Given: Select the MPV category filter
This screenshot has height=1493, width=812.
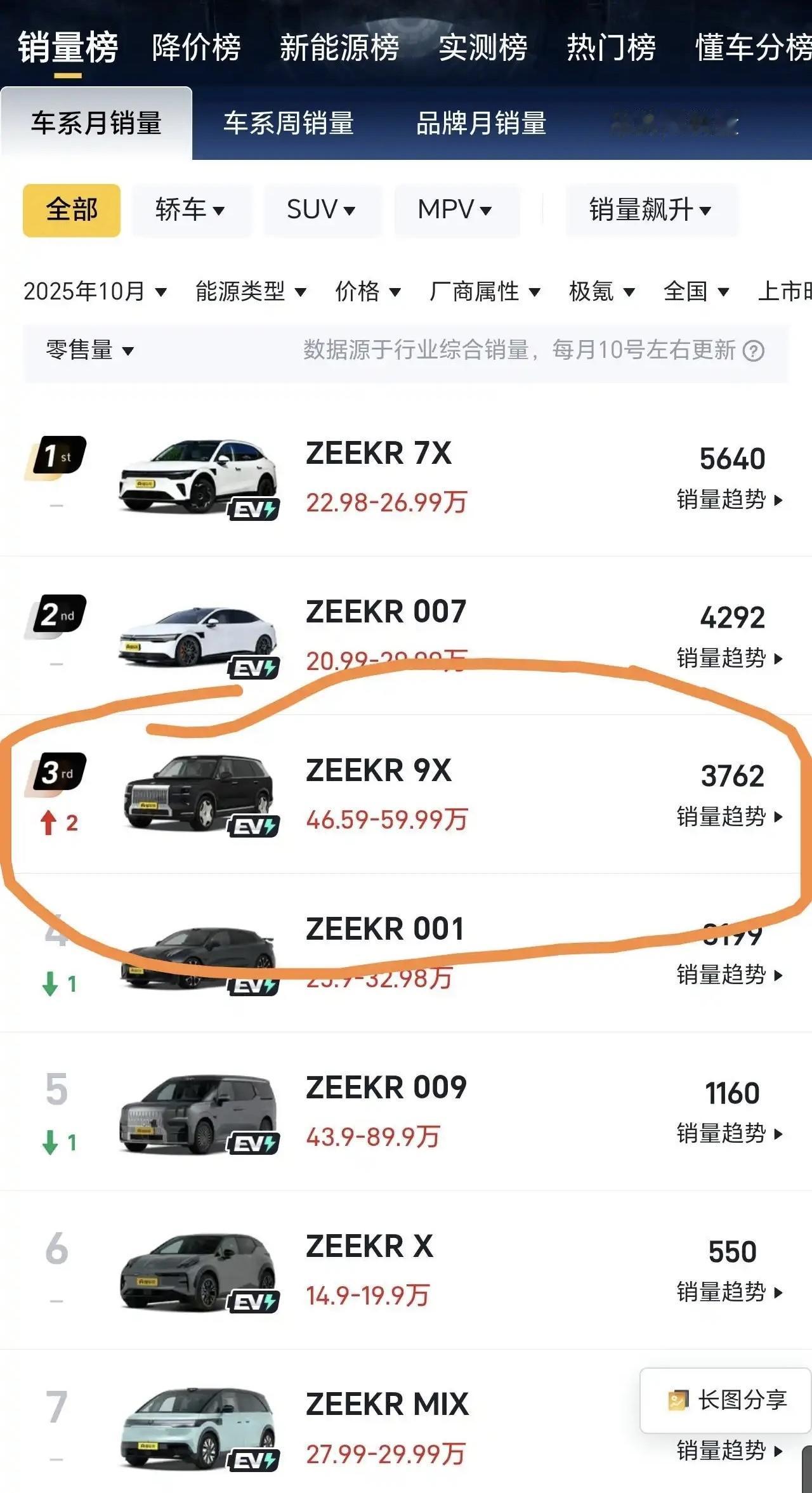Looking at the screenshot, I should (455, 210).
